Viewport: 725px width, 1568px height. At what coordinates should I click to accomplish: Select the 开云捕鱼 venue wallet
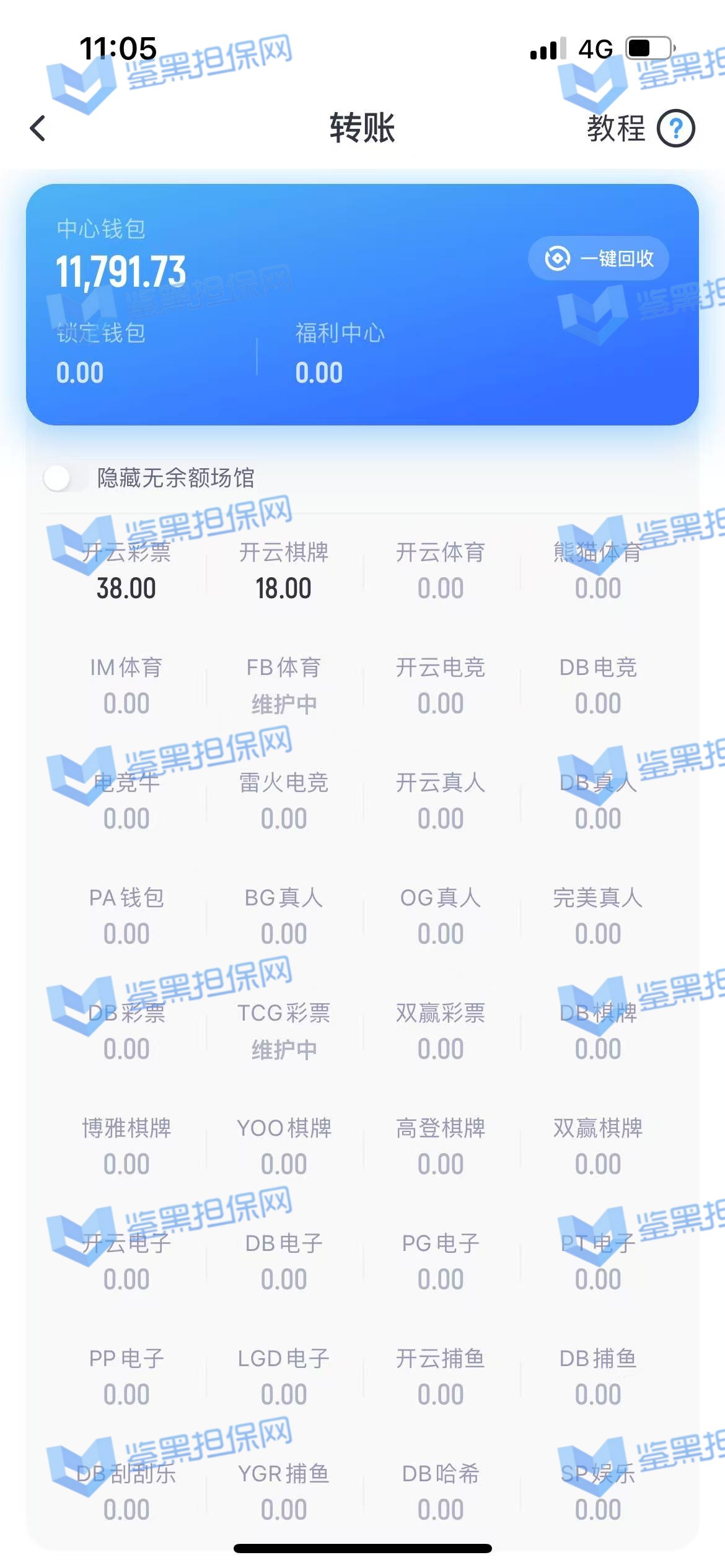click(x=441, y=1377)
